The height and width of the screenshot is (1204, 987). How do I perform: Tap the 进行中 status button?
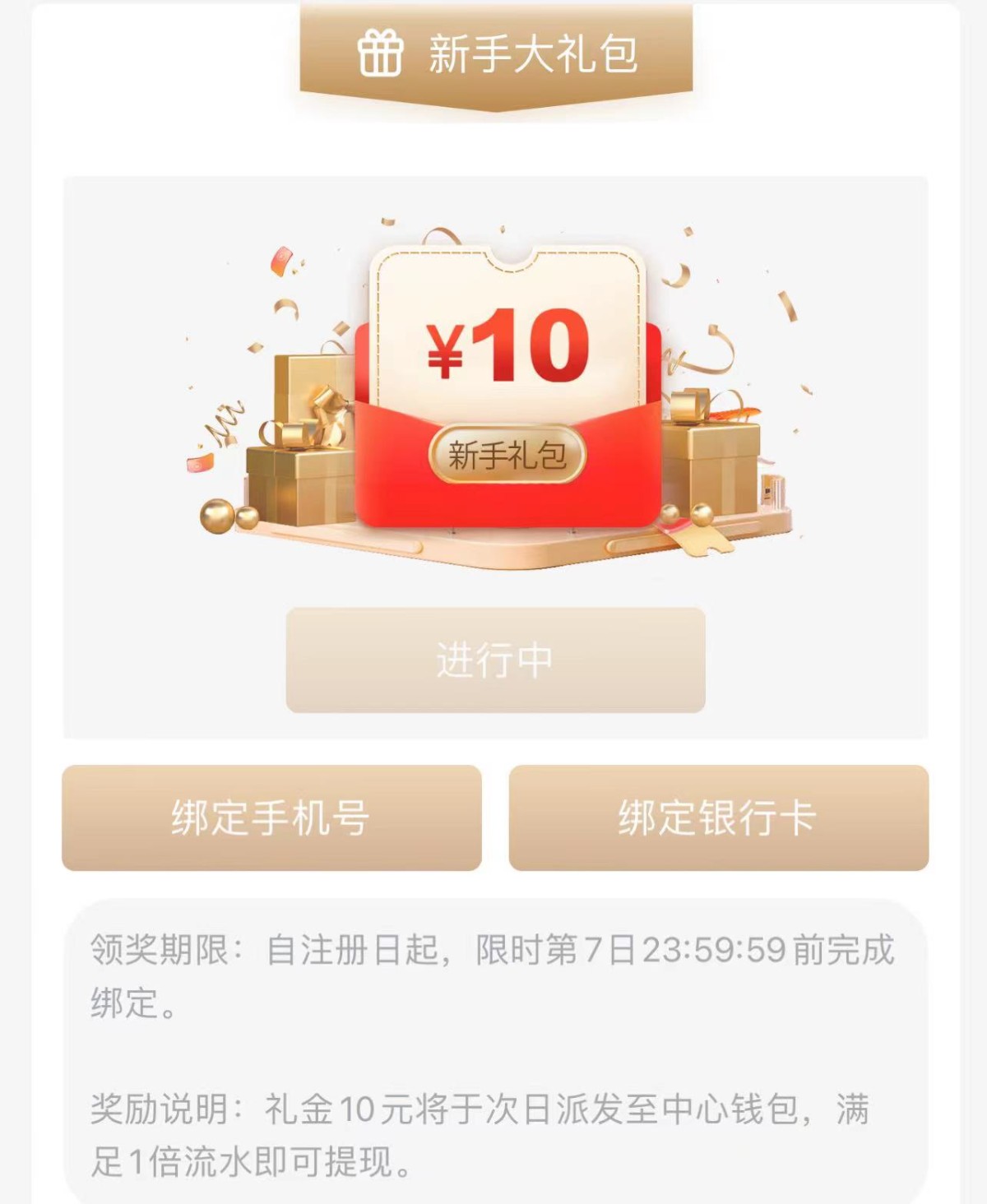coord(495,660)
